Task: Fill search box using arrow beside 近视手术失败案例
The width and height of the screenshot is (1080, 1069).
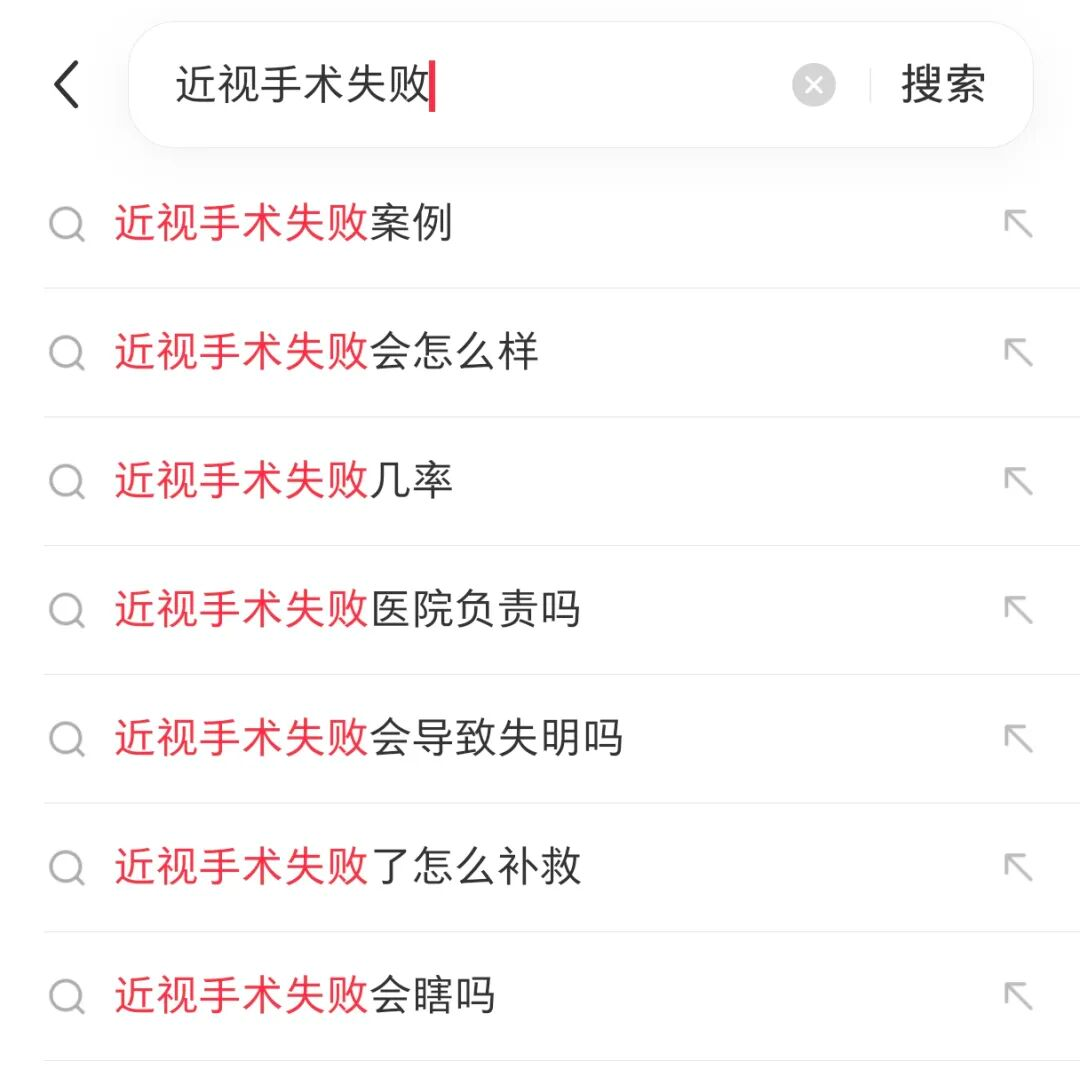Action: (x=1018, y=223)
